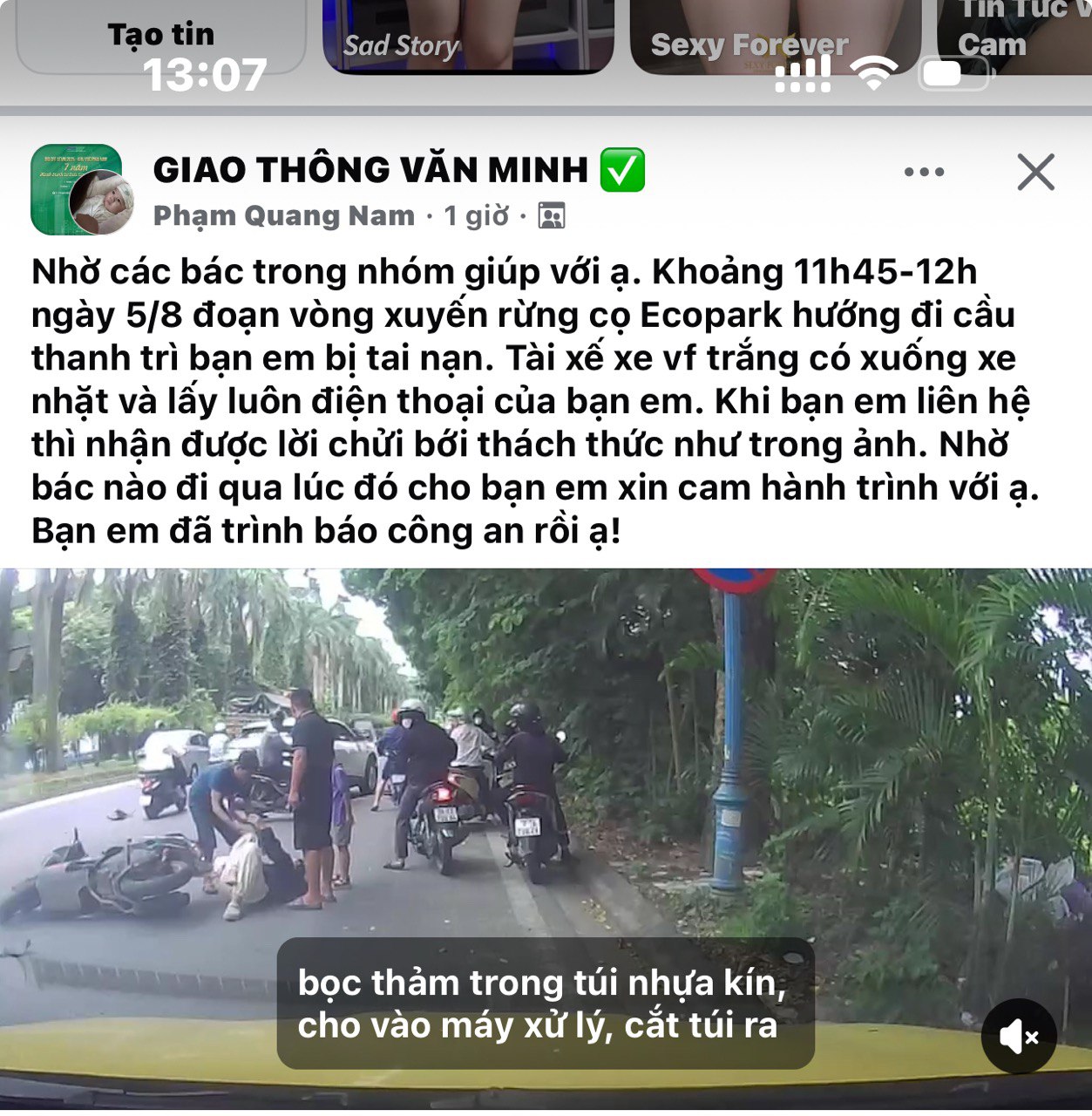
Task: Open GIAO THÔNG VĂN MINH group page
Action: 370,169
